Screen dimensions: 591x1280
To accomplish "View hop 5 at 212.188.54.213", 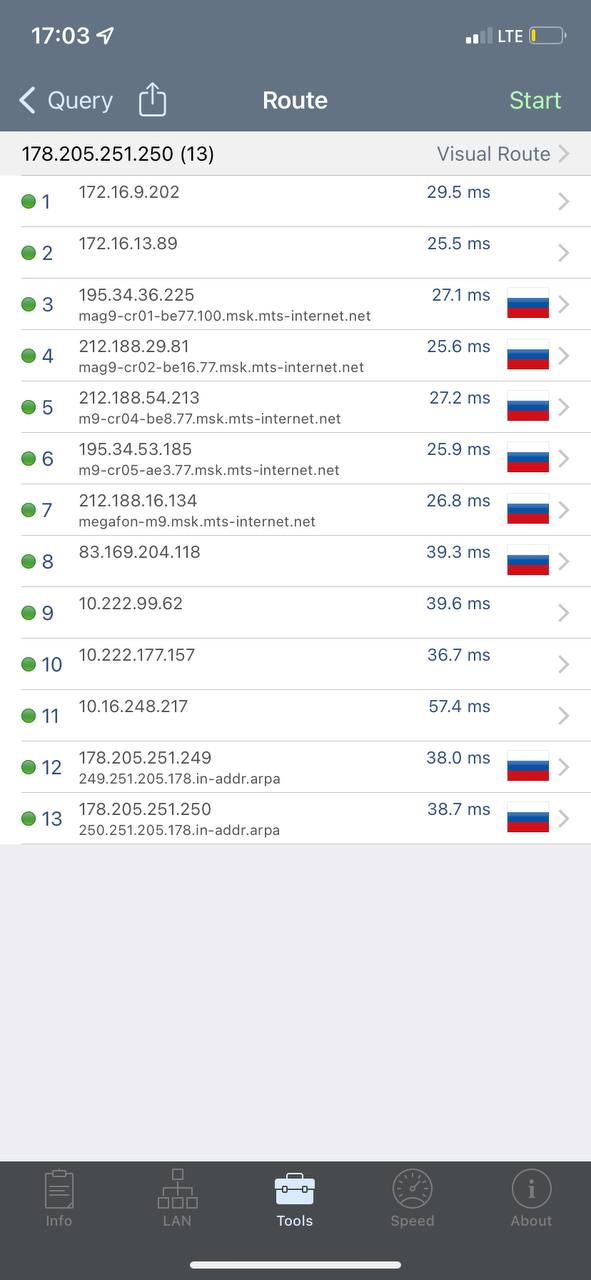I will [295, 407].
